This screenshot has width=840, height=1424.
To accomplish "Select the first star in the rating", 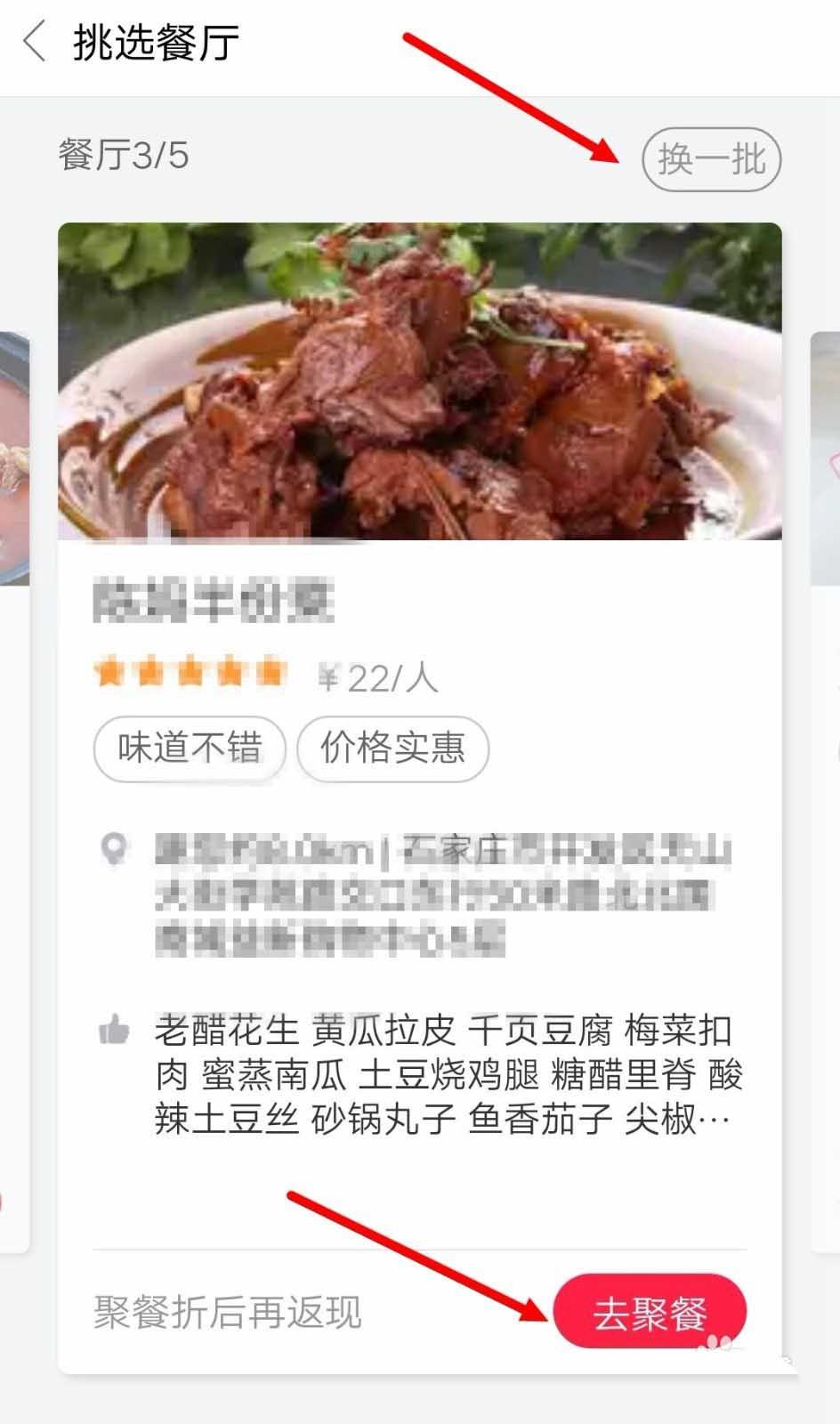I will 108,673.
